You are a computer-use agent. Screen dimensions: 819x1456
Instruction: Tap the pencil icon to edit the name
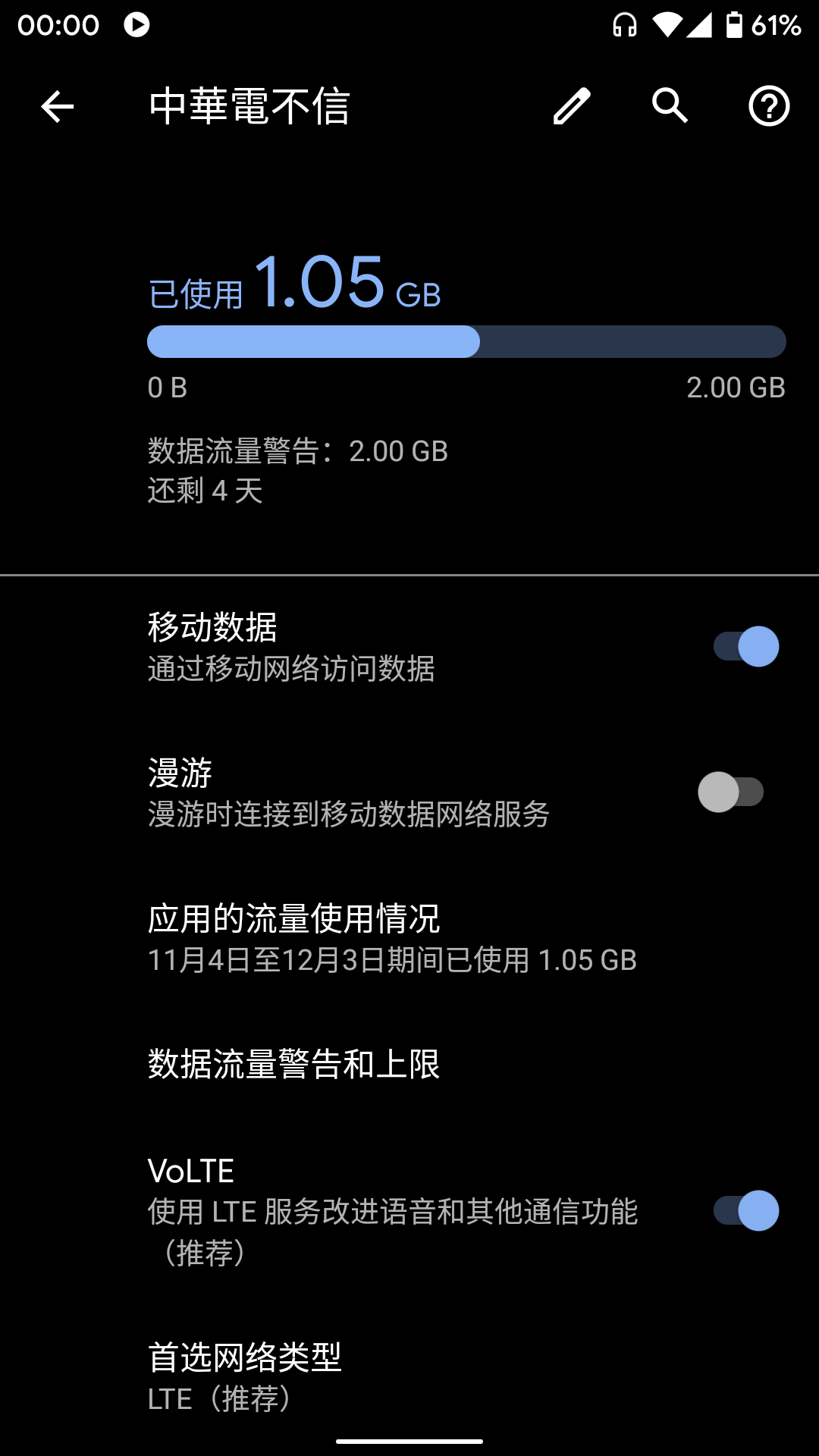pos(572,106)
